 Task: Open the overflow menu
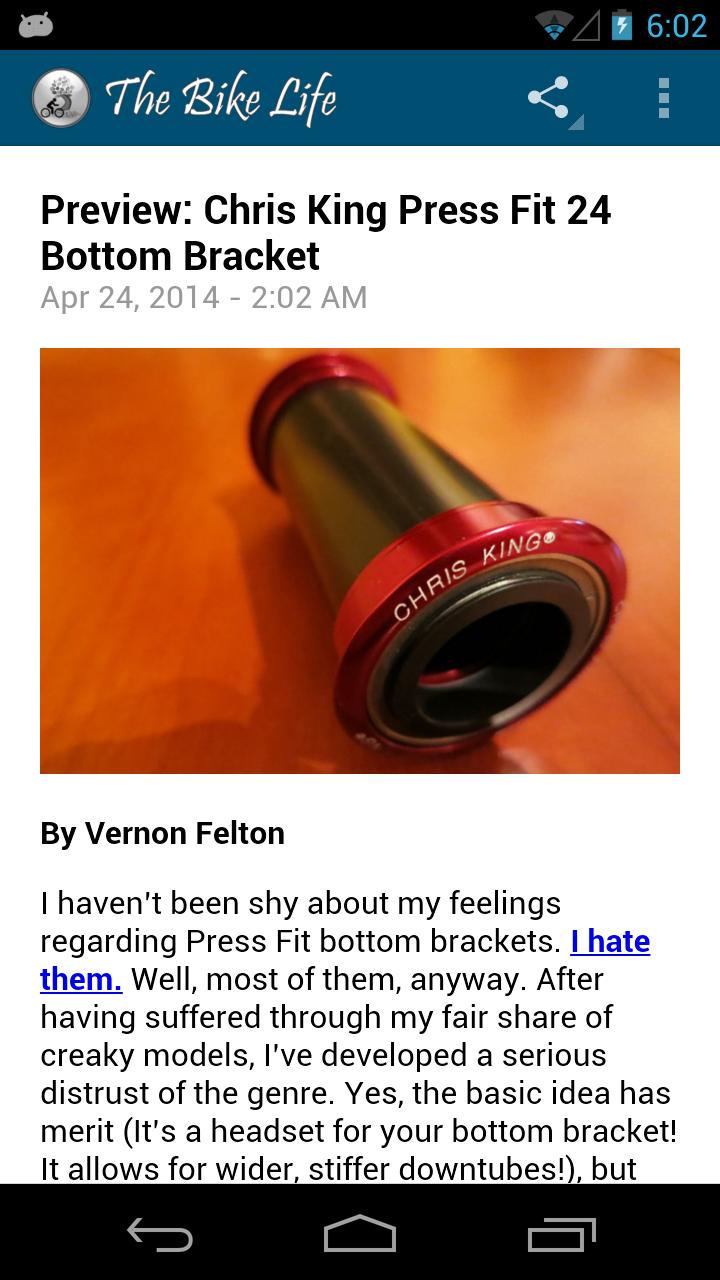pos(663,98)
